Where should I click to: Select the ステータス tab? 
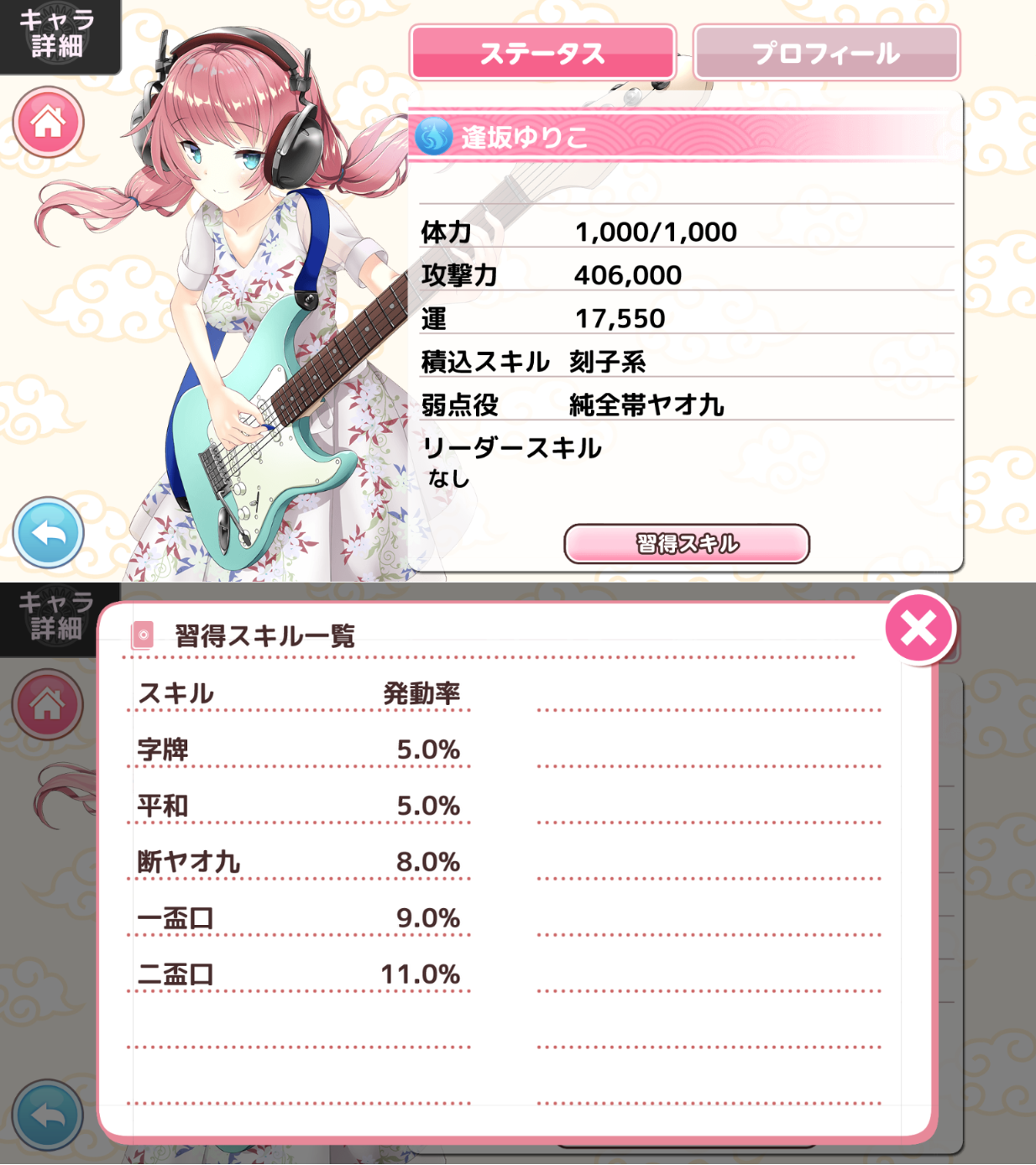(542, 53)
